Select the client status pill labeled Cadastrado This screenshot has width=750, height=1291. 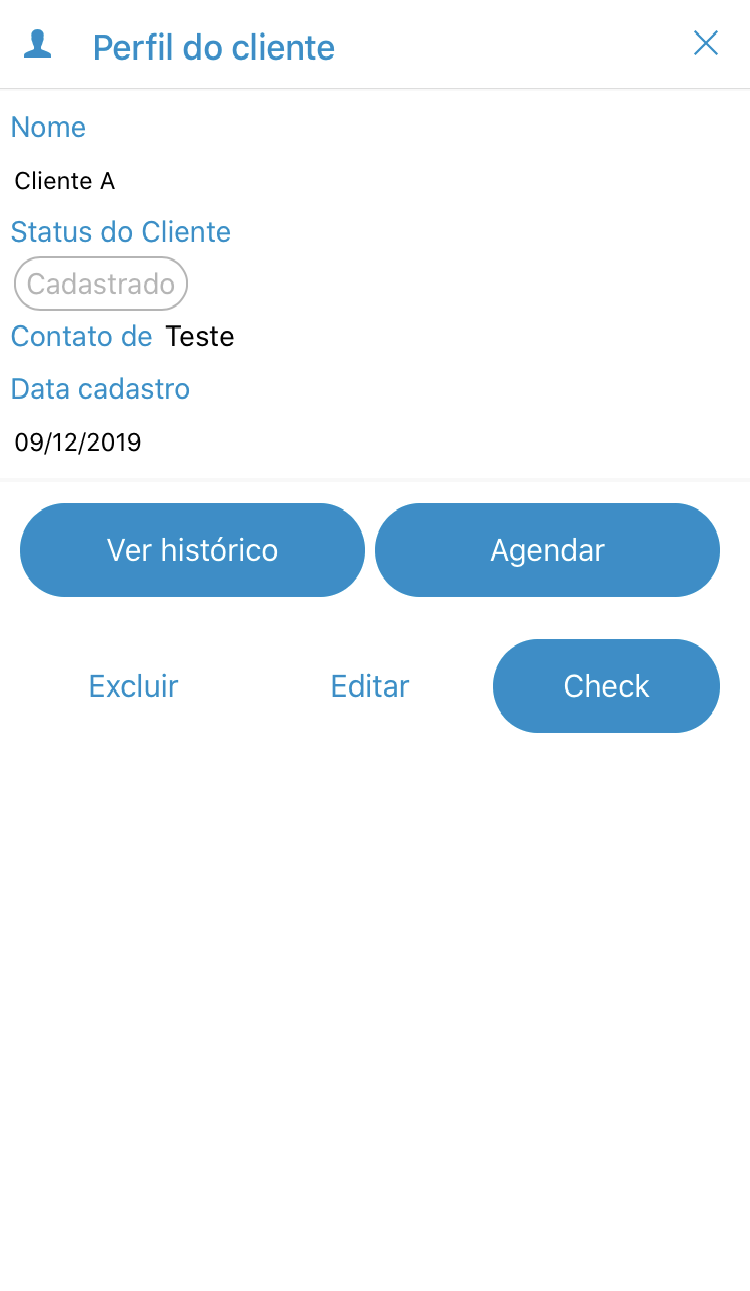(x=100, y=283)
